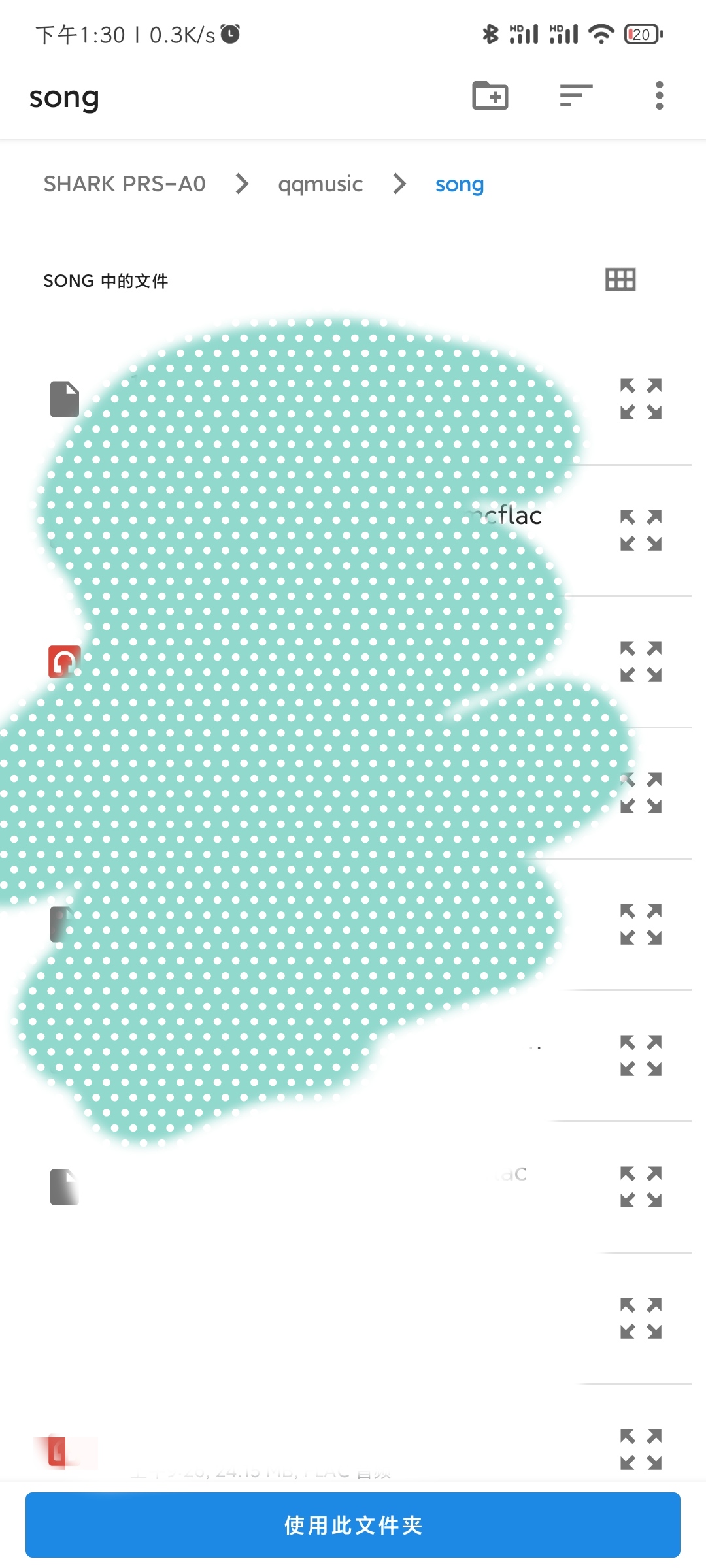
Task: Create a new folder
Action: (490, 96)
